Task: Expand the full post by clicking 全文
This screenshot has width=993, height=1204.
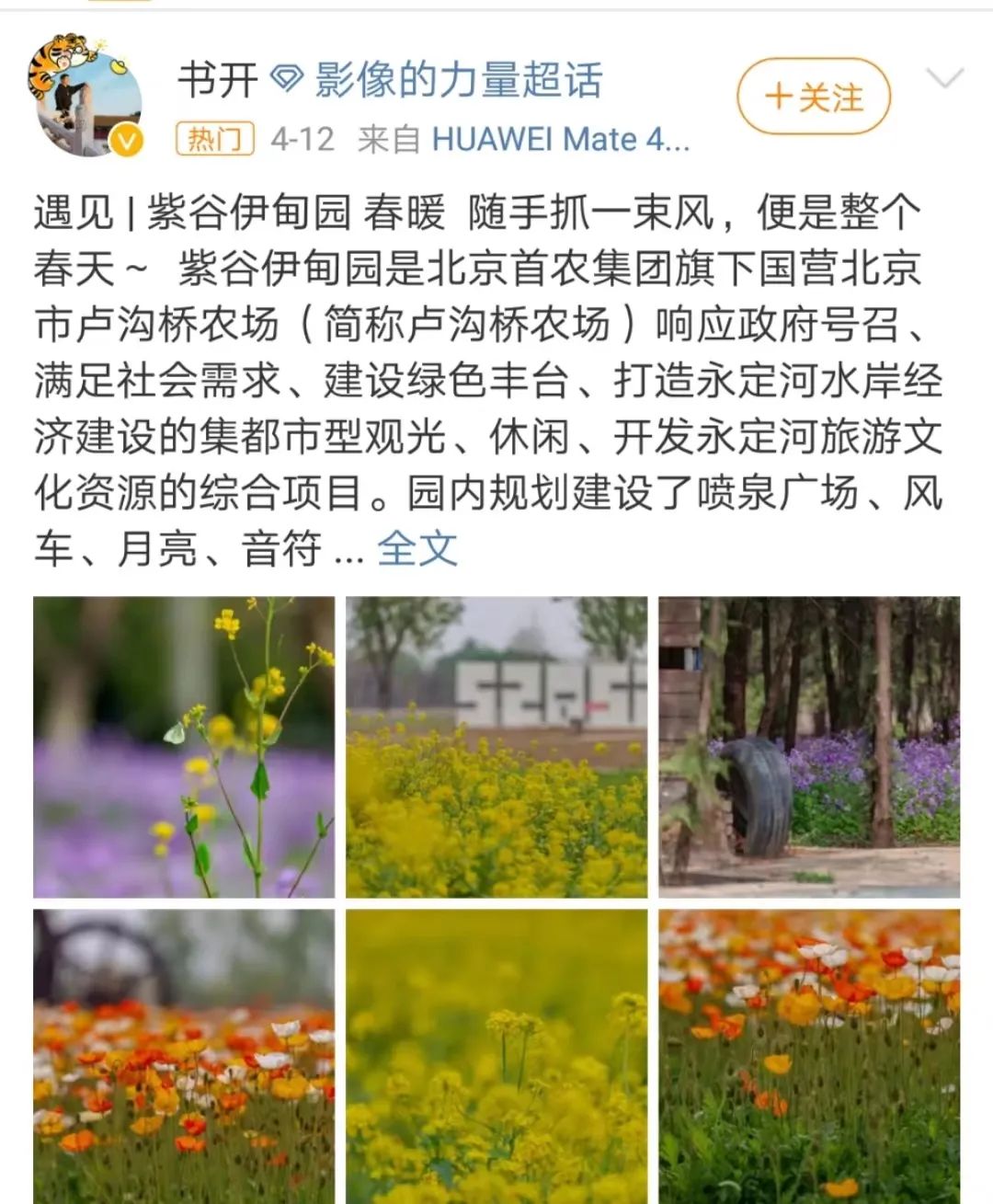Action: (x=416, y=547)
